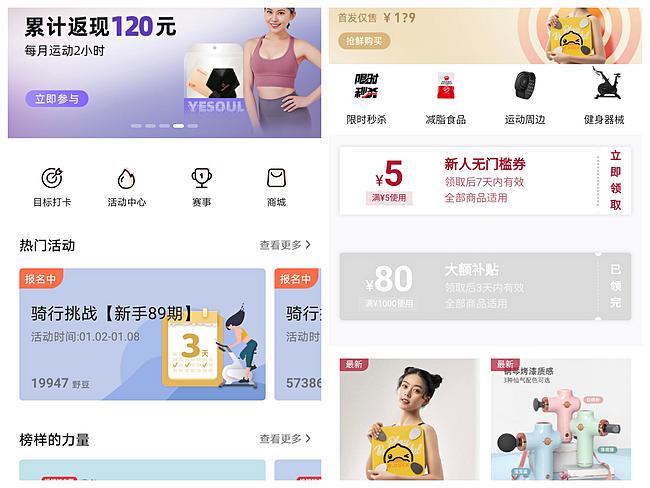Open 活动中心
The width and height of the screenshot is (650, 488).
point(127,186)
